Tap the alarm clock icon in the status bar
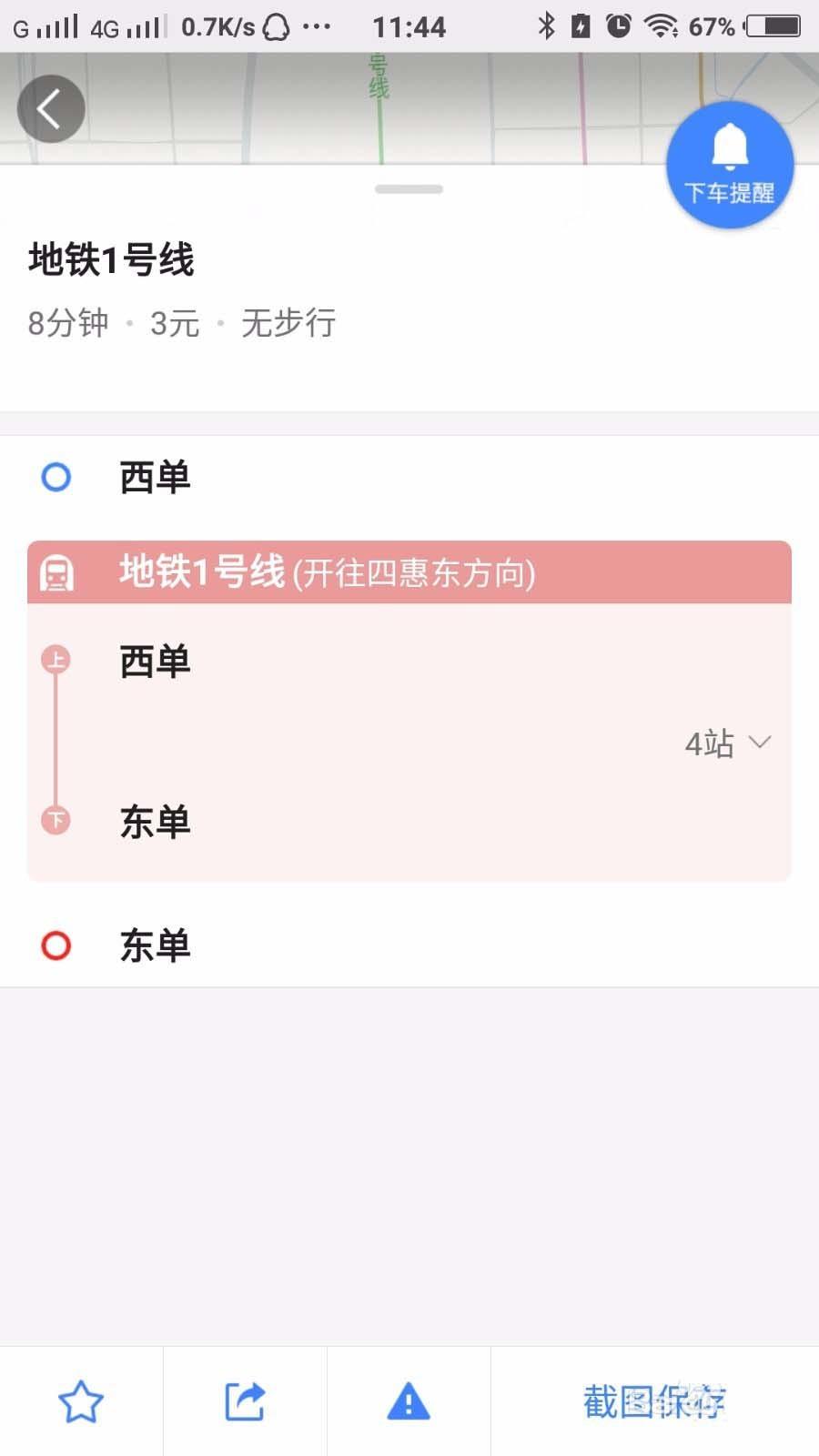Screen dimensions: 819x1456 620,26
